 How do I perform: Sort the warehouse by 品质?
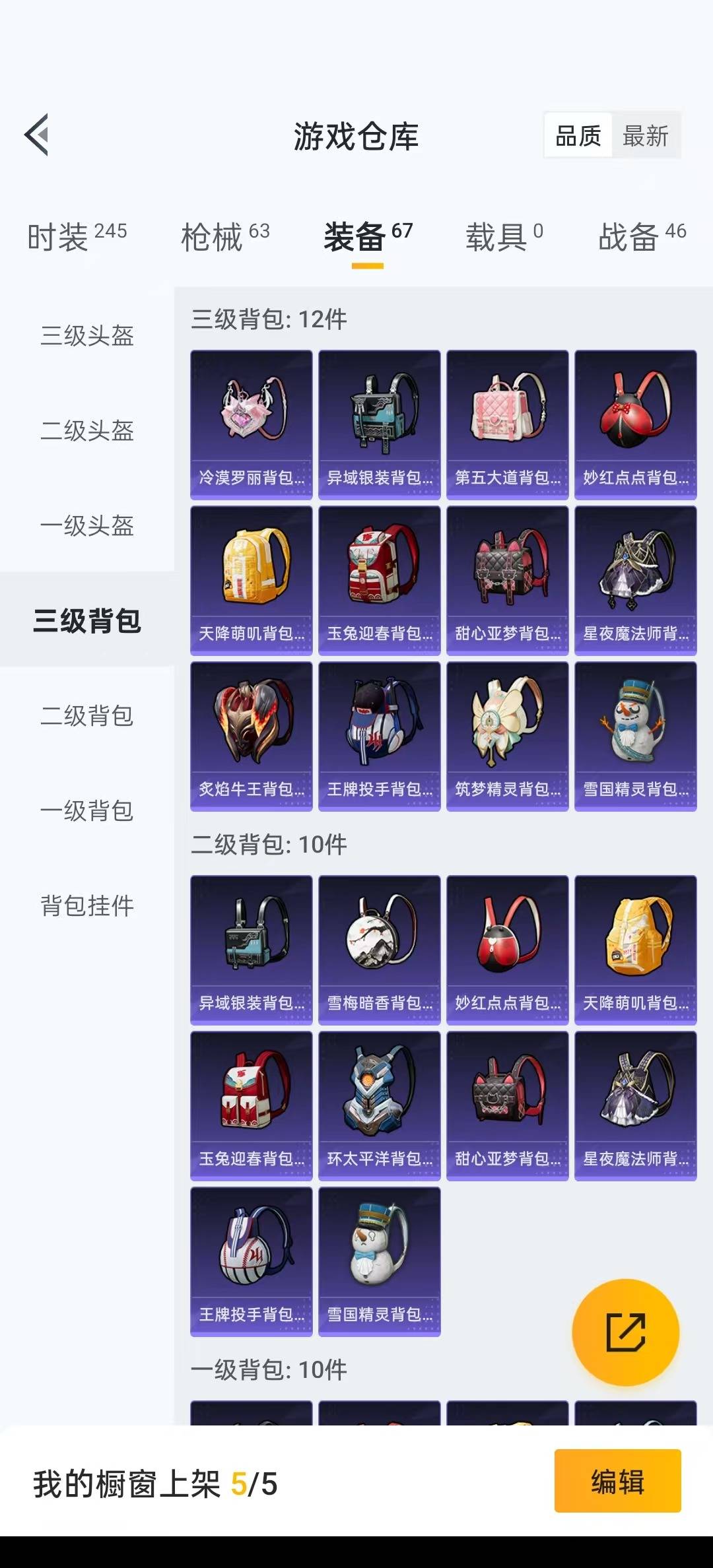(578, 136)
